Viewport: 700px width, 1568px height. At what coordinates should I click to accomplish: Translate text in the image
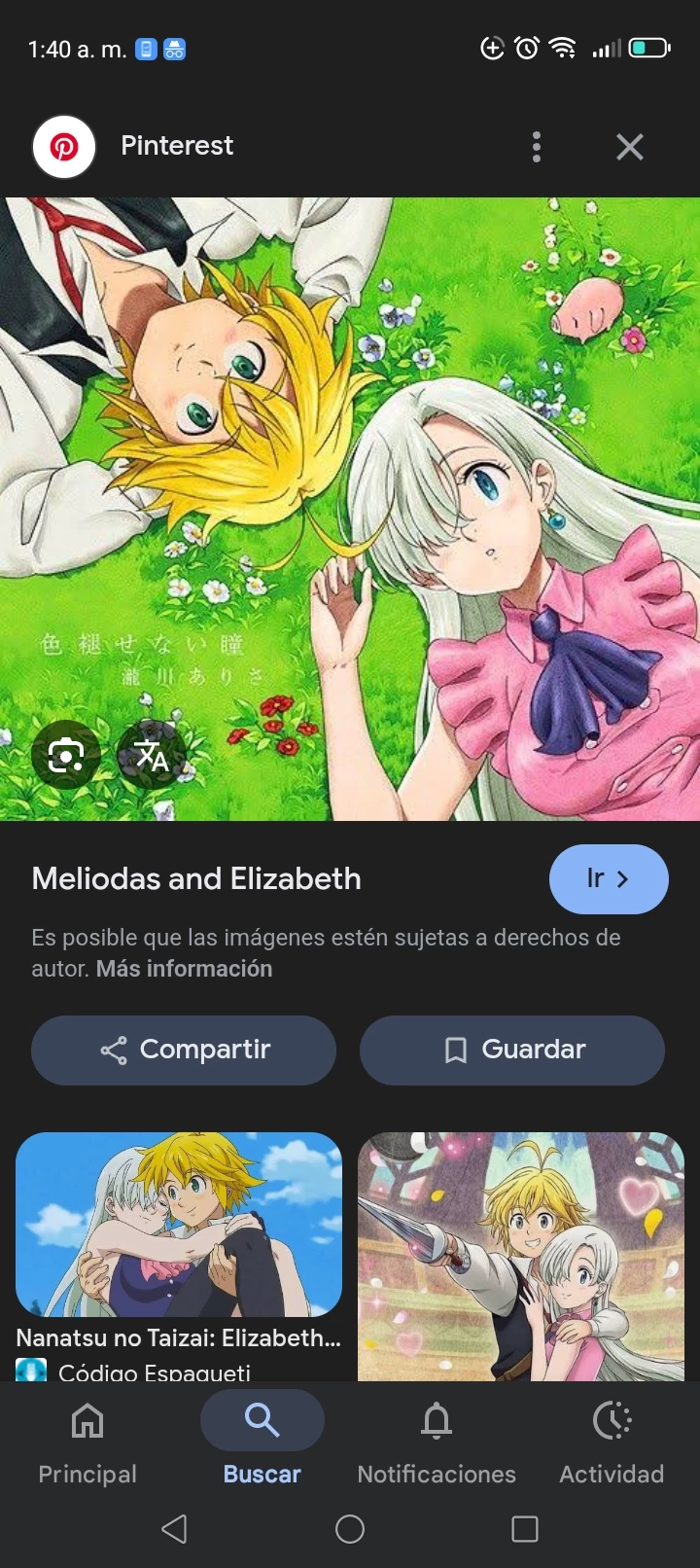(151, 755)
